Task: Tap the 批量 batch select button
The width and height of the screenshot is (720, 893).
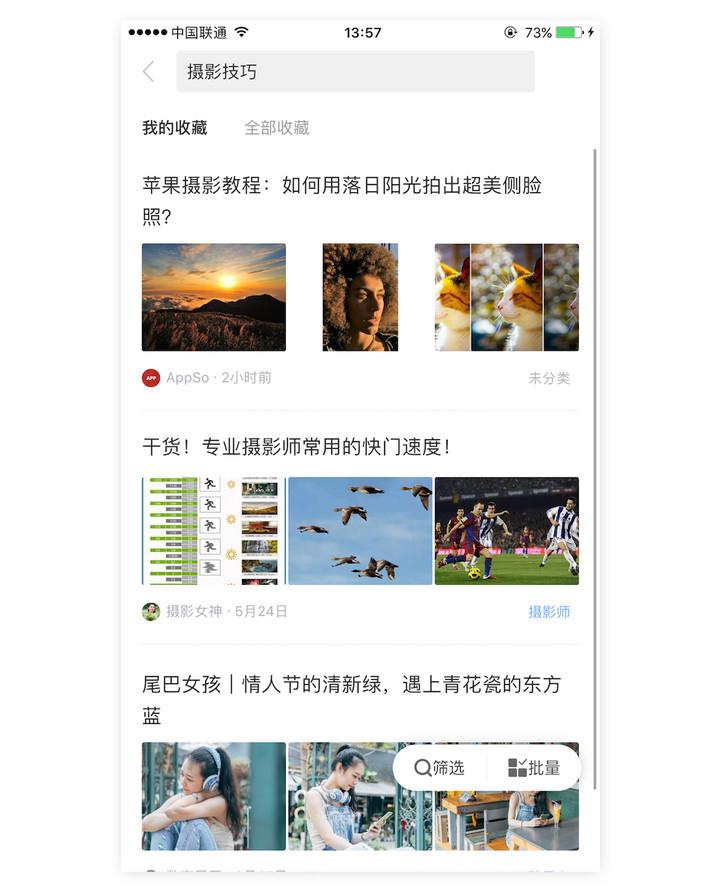Action: coord(534,768)
